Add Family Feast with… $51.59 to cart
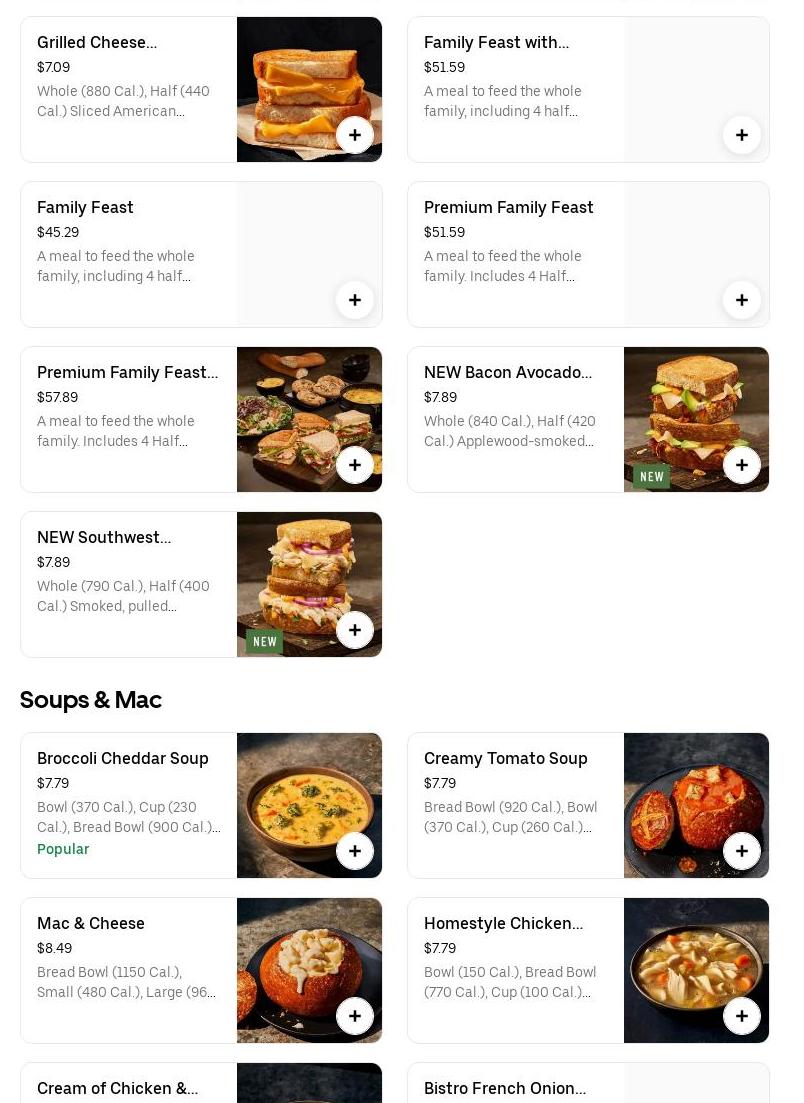This screenshot has width=804, height=1103. pyautogui.click(x=741, y=135)
